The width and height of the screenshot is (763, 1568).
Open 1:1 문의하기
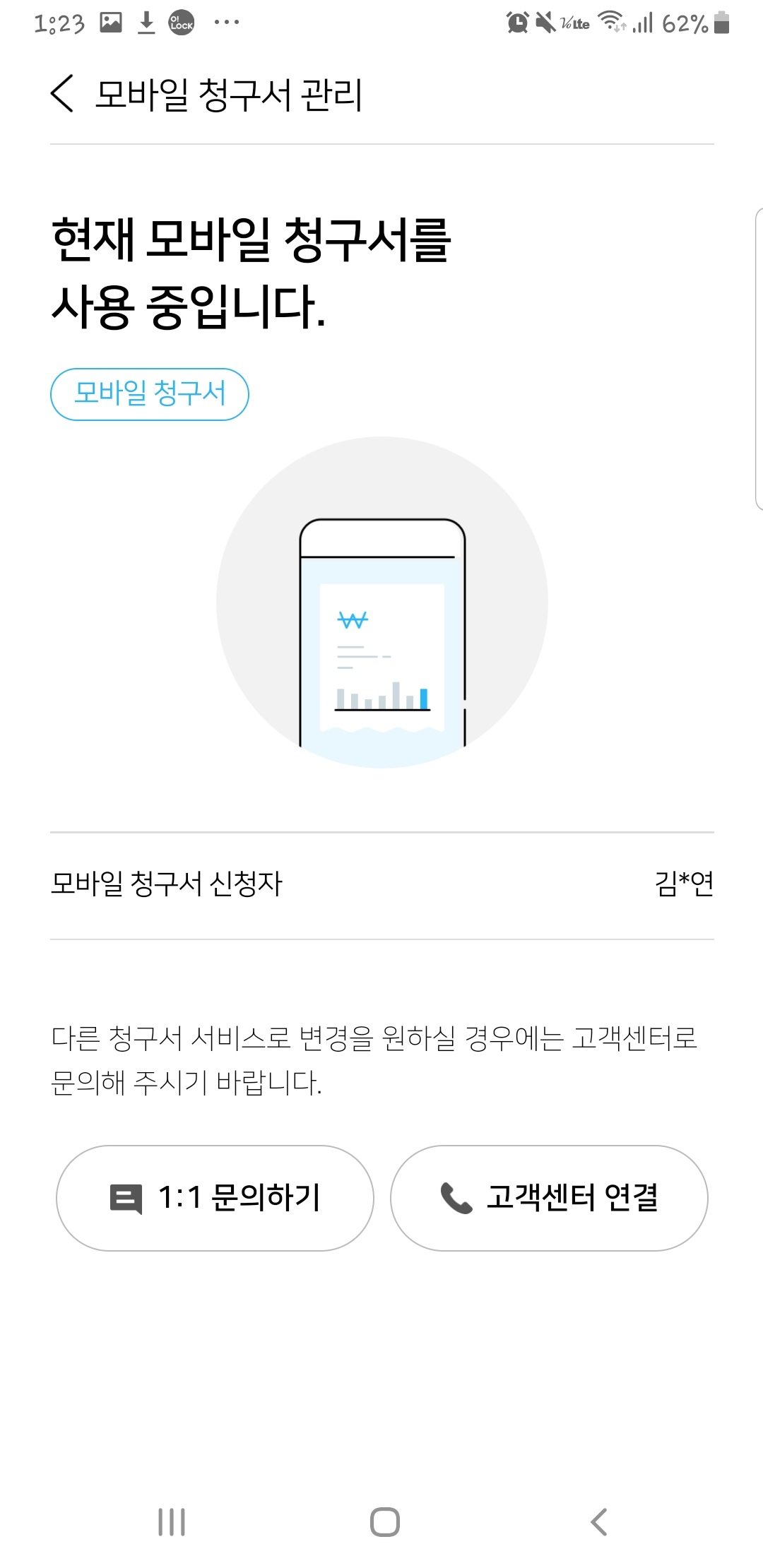point(215,1198)
